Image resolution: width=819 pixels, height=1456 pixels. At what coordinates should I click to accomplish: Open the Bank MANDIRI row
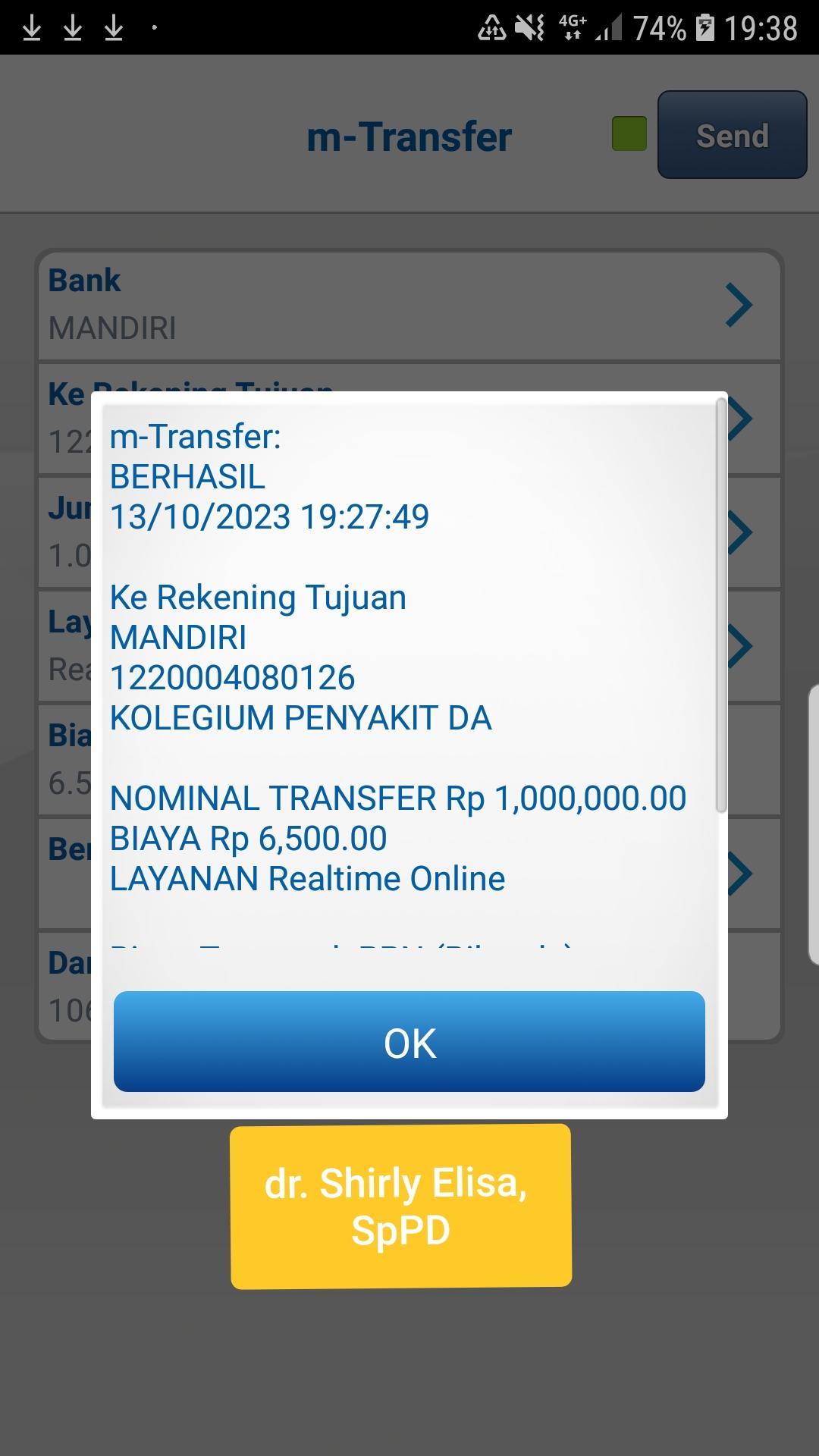coord(409,305)
